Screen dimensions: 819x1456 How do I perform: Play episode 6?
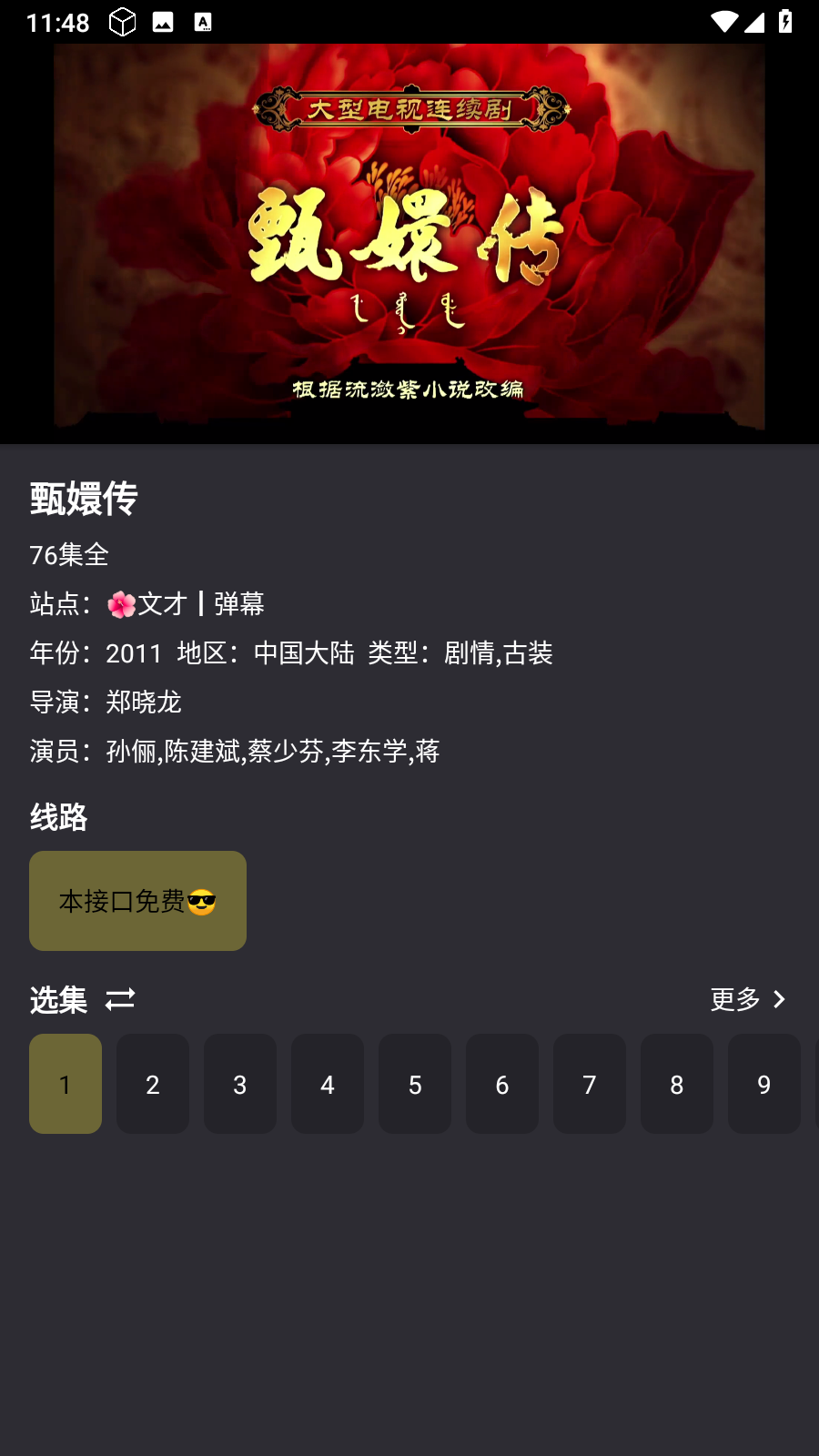pos(502,1084)
